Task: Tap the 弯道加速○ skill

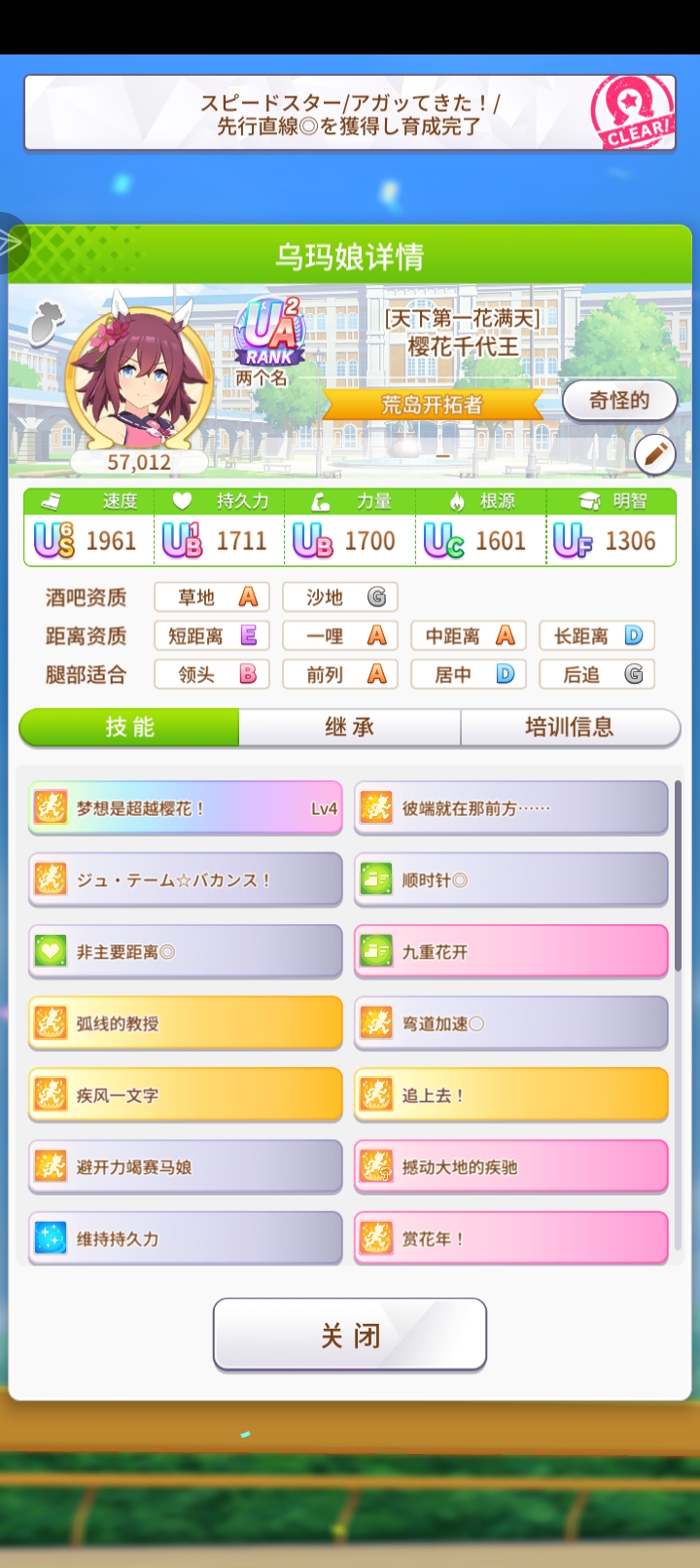Action: pos(511,1023)
